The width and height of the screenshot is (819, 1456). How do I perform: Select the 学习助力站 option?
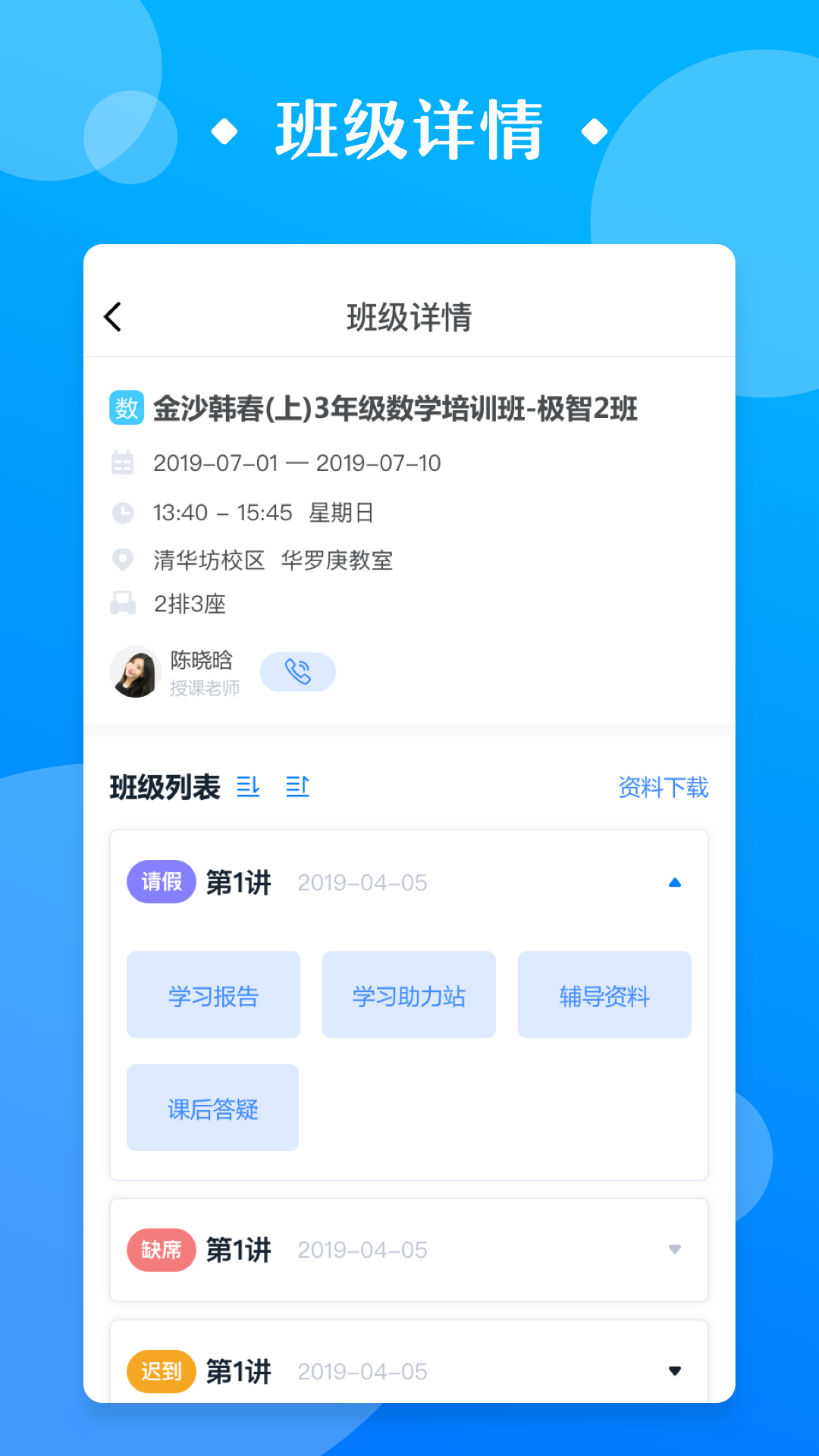[409, 994]
